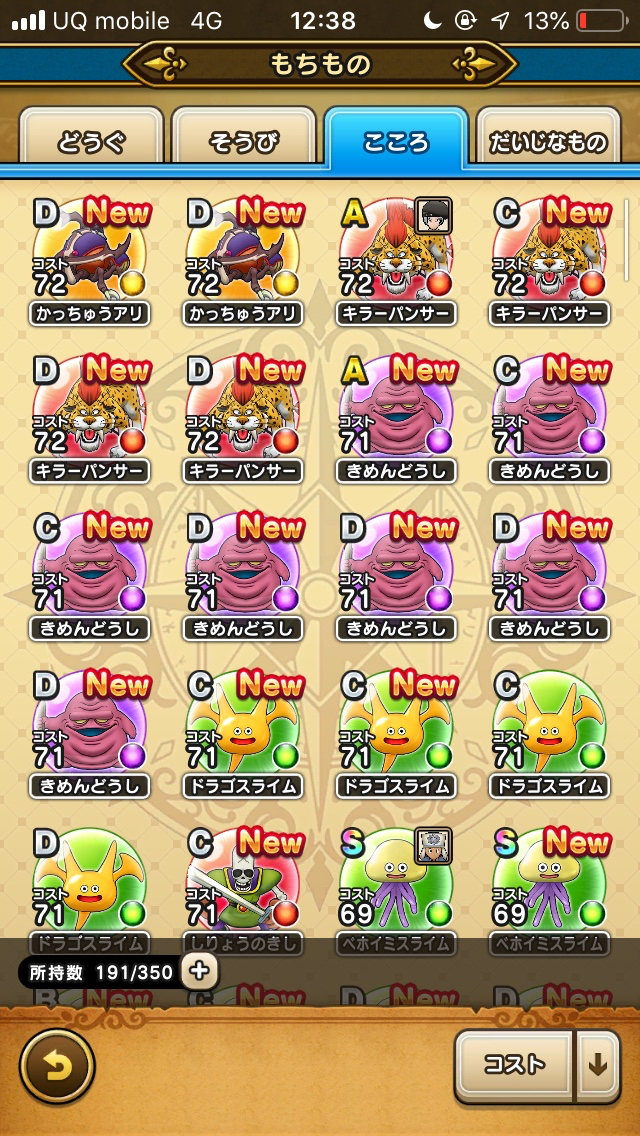Image resolution: width=640 pixels, height=1136 pixels.
Task: Expand inventory capacity with the plus button
Action: coord(199,972)
